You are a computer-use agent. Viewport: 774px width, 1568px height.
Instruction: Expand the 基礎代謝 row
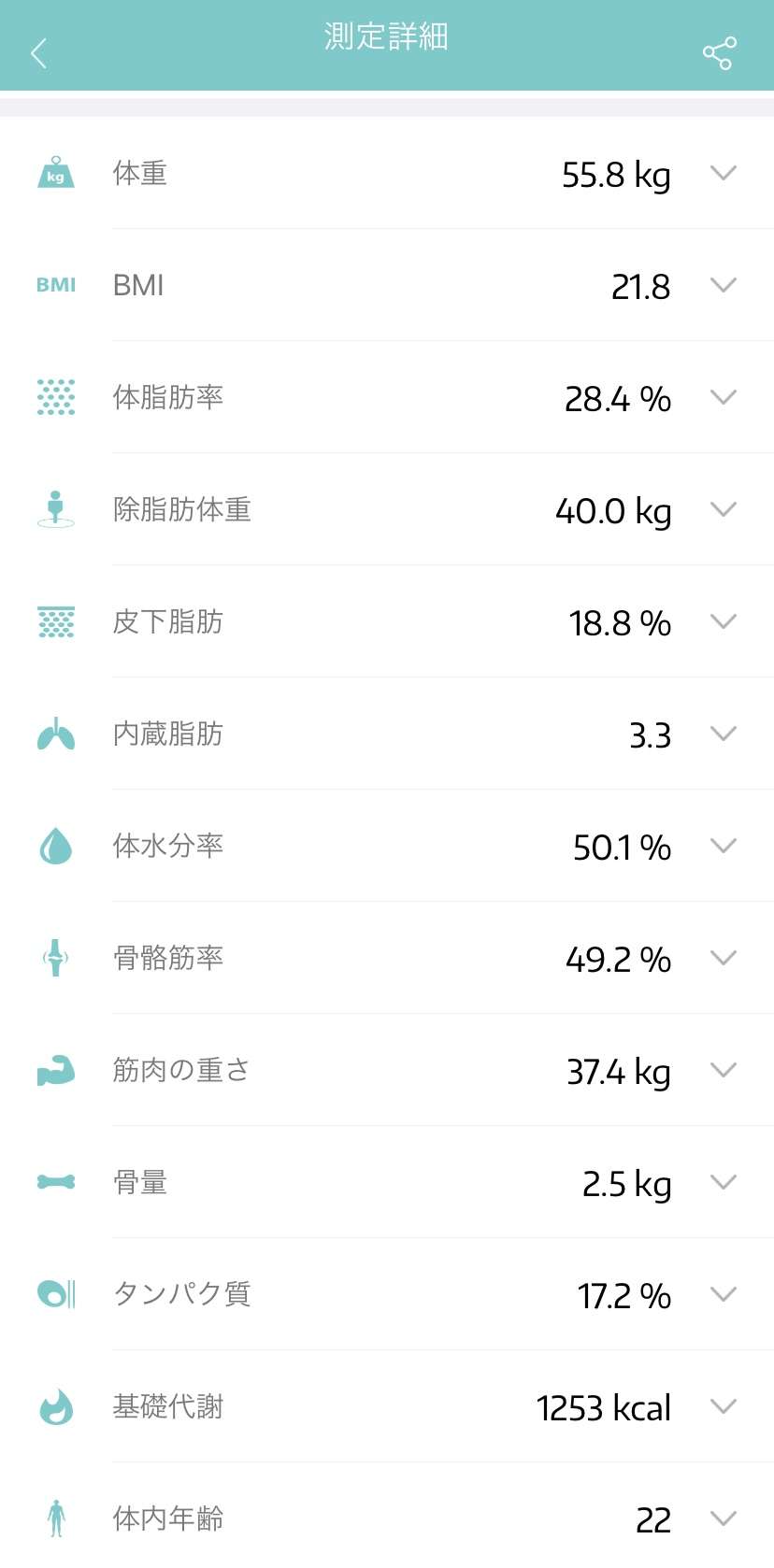click(387, 1406)
